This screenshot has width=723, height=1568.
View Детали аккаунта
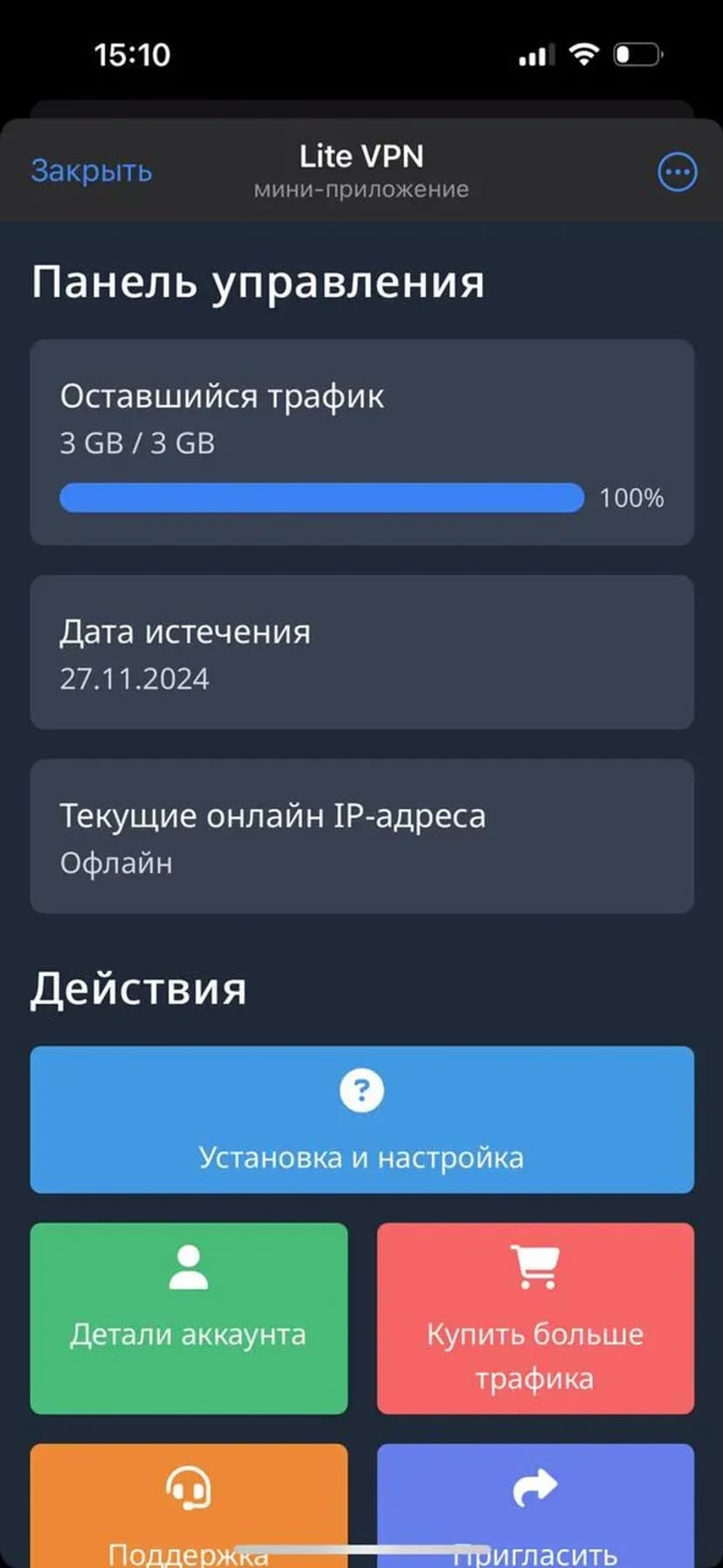click(189, 1317)
